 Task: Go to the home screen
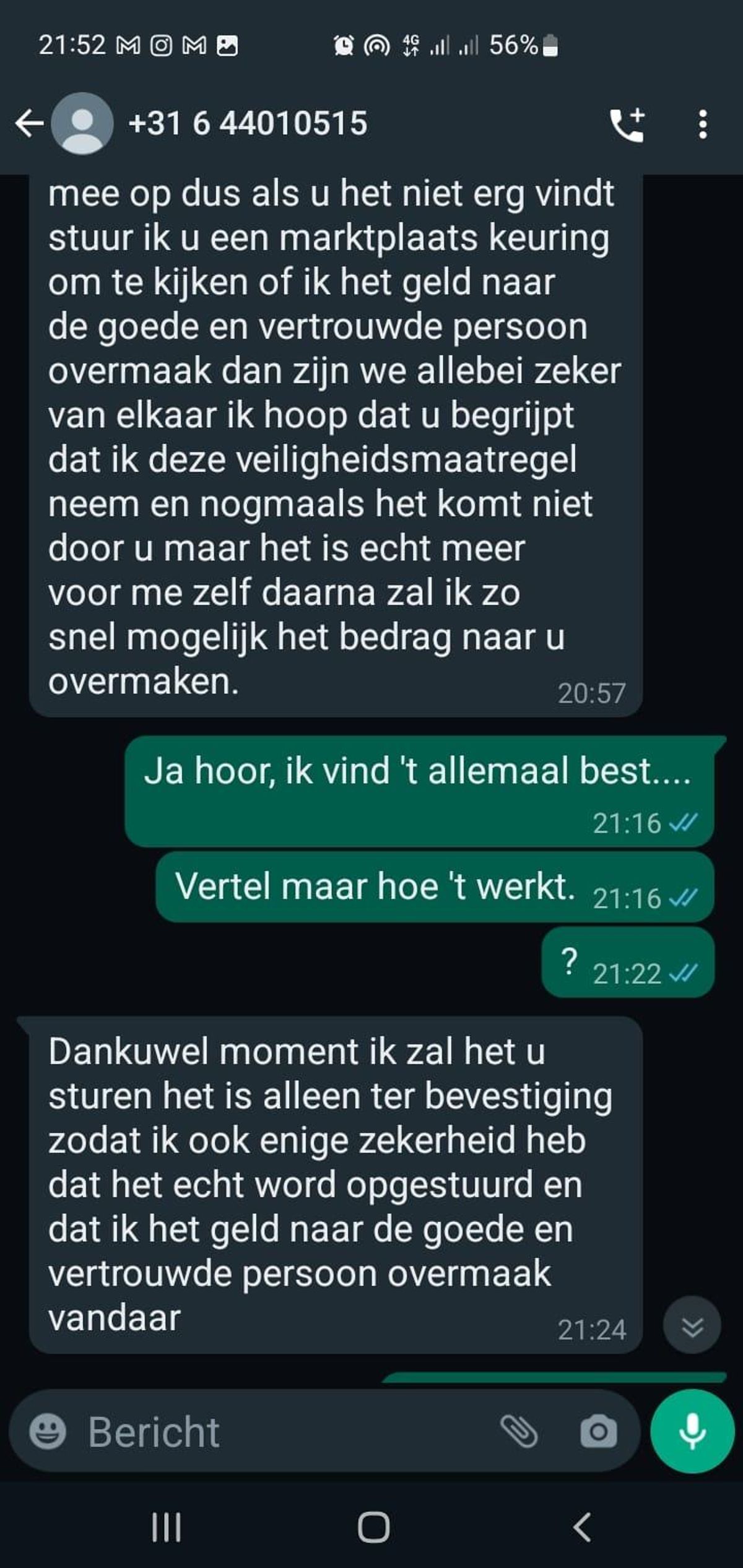pyautogui.click(x=373, y=1527)
